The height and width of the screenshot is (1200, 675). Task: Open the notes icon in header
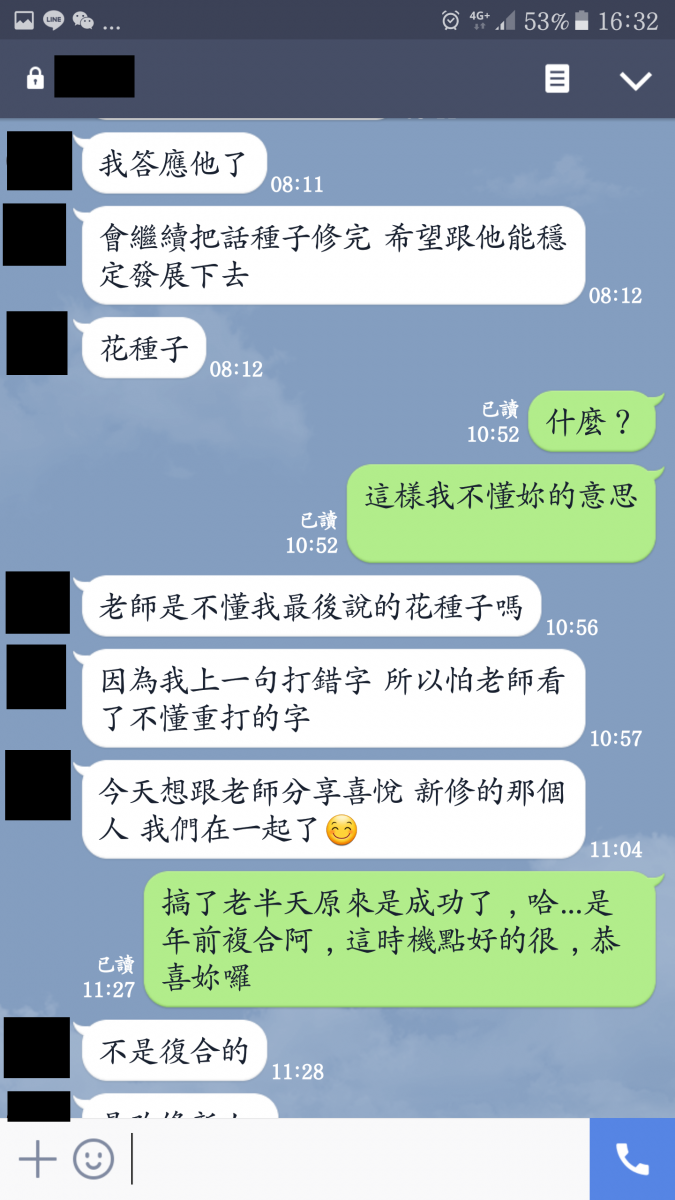(x=557, y=80)
